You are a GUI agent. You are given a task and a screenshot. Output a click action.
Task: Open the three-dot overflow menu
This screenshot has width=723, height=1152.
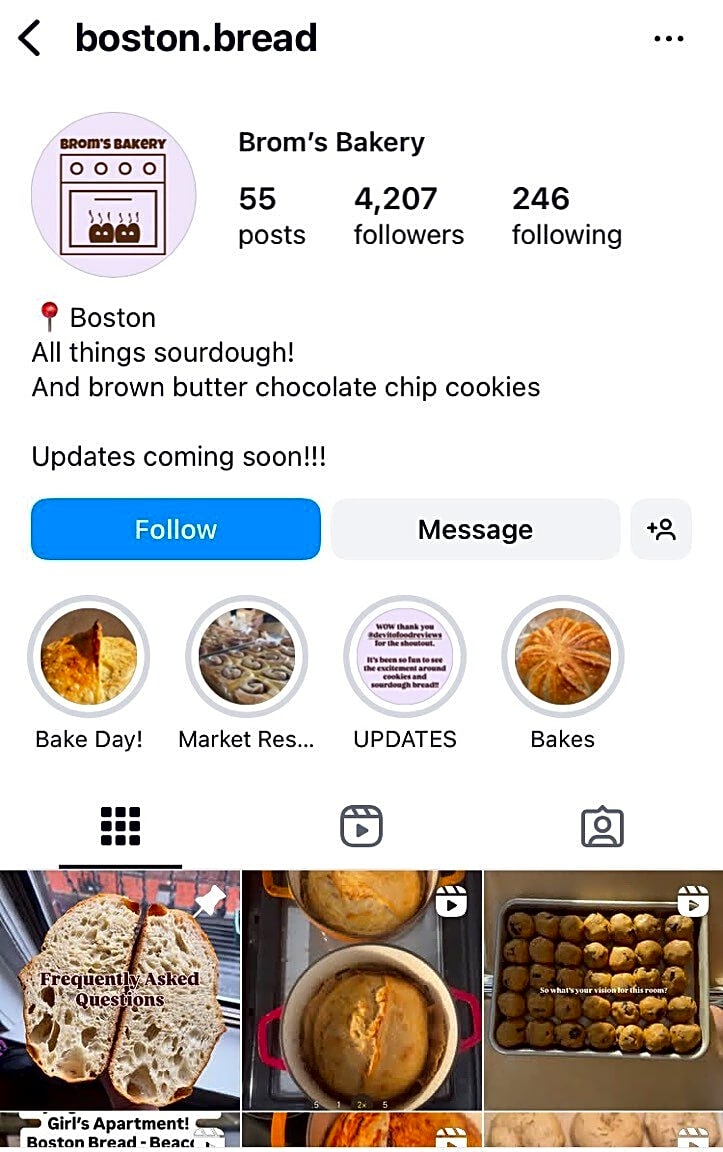pyautogui.click(x=668, y=39)
